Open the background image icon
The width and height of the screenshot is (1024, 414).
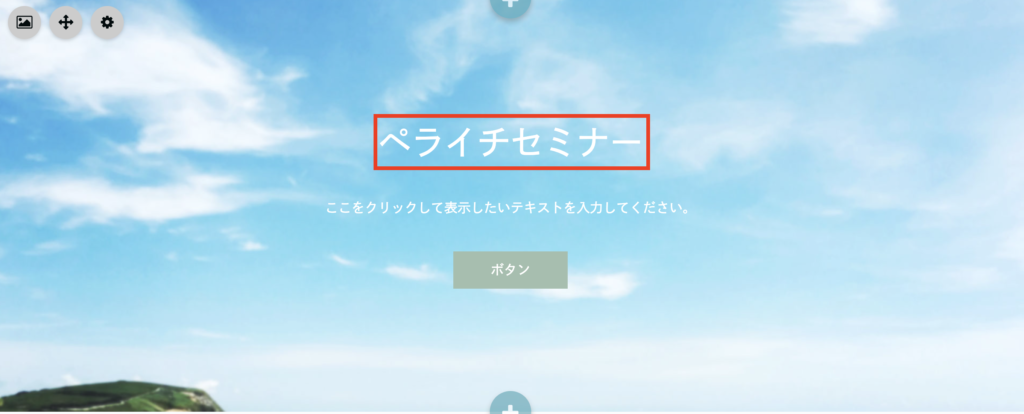coord(25,22)
